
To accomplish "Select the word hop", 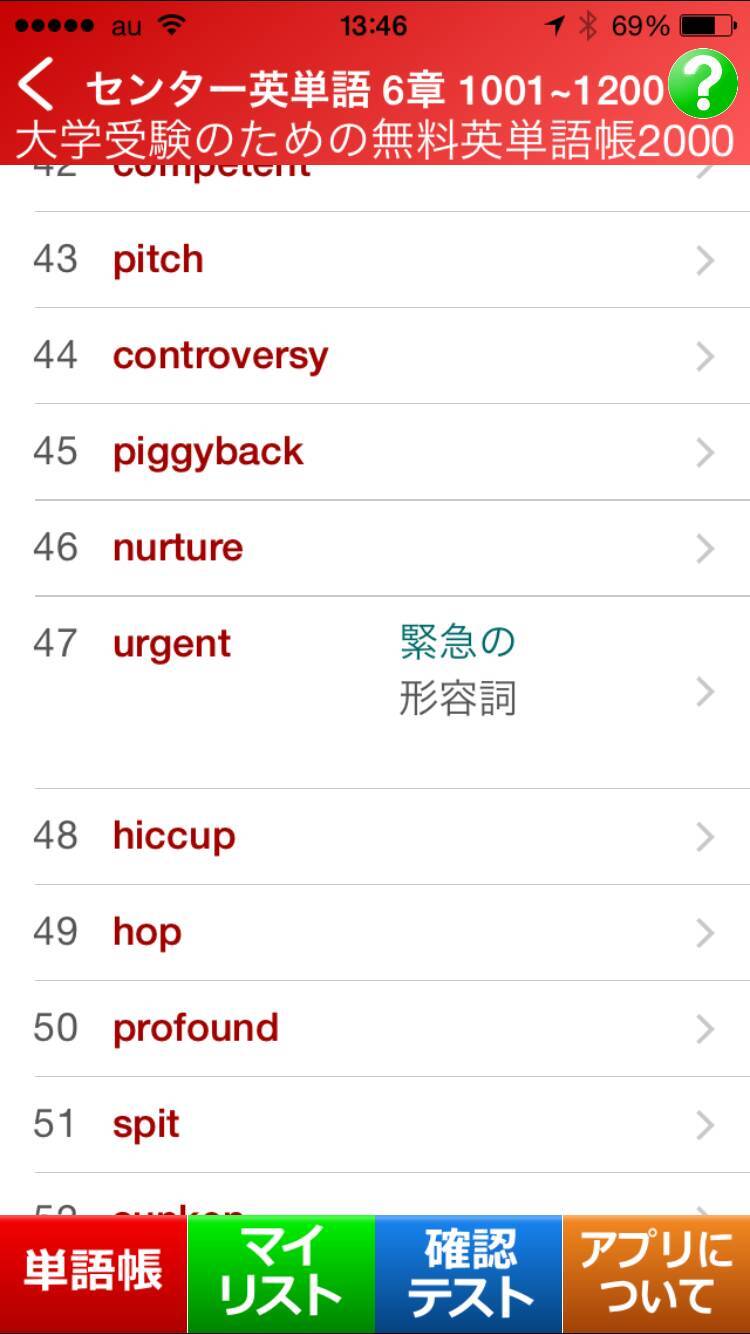I will (375, 932).
